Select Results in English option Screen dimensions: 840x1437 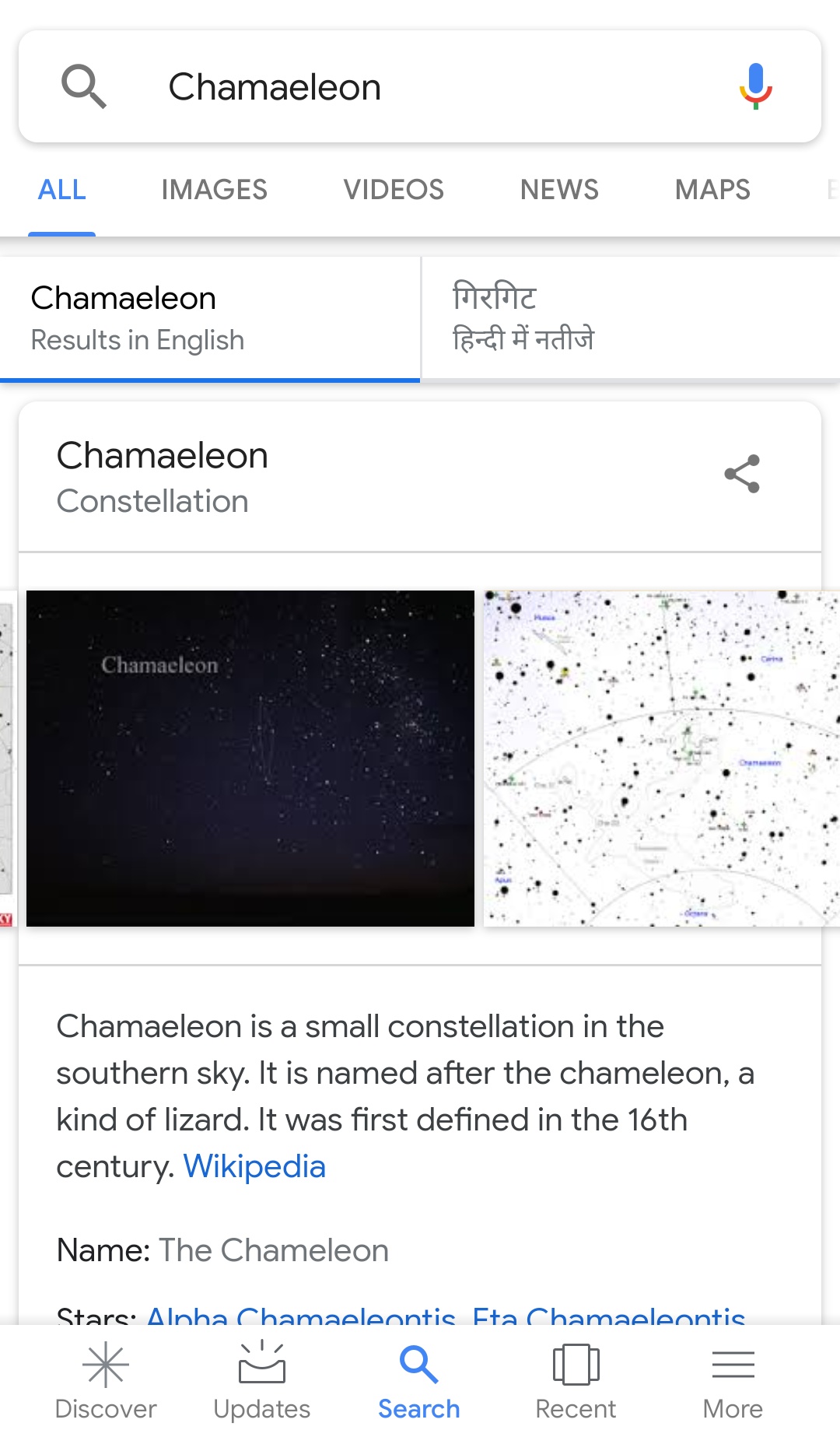coord(209,318)
